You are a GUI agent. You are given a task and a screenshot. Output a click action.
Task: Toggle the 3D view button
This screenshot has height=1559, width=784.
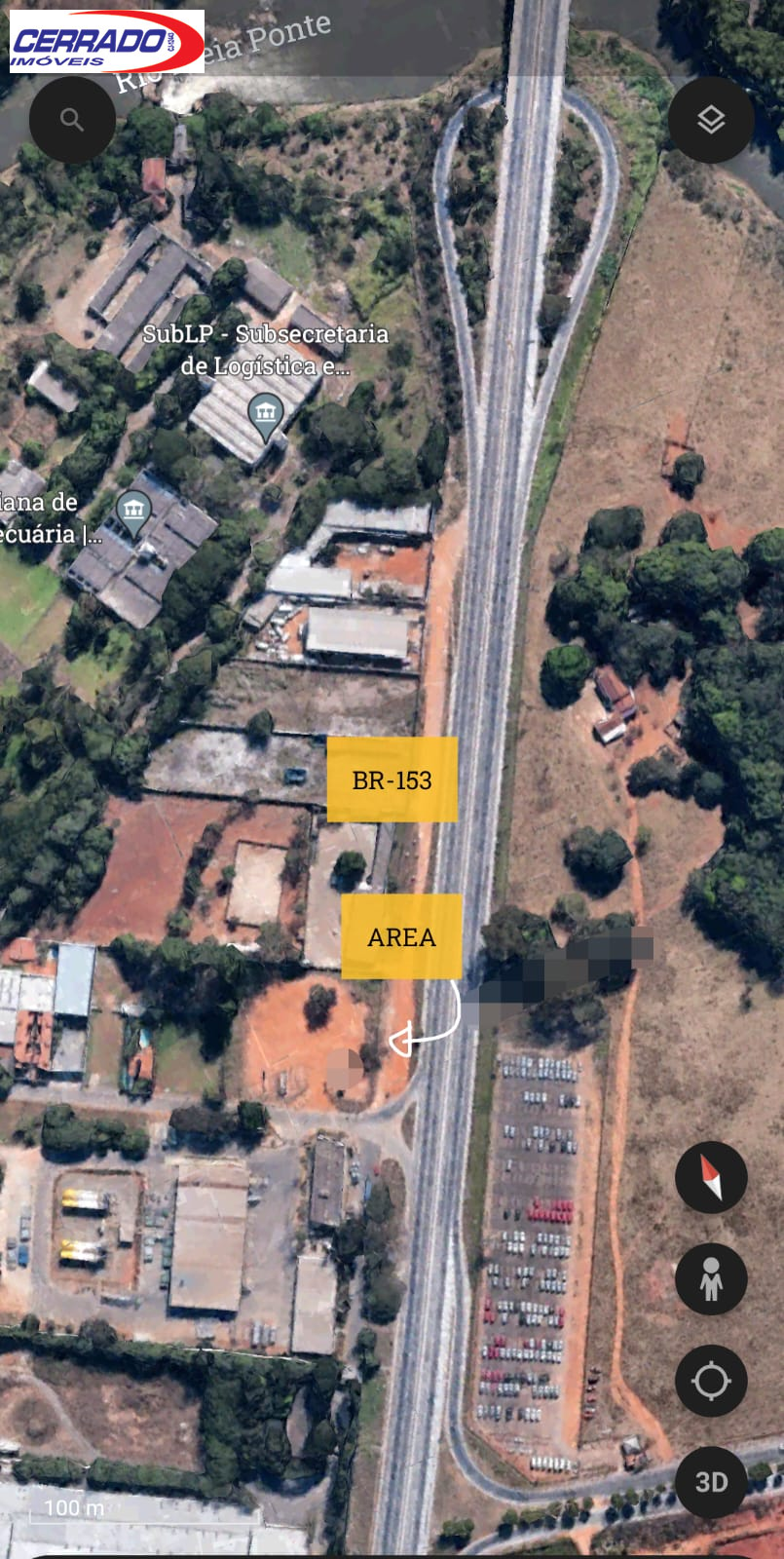711,1481
